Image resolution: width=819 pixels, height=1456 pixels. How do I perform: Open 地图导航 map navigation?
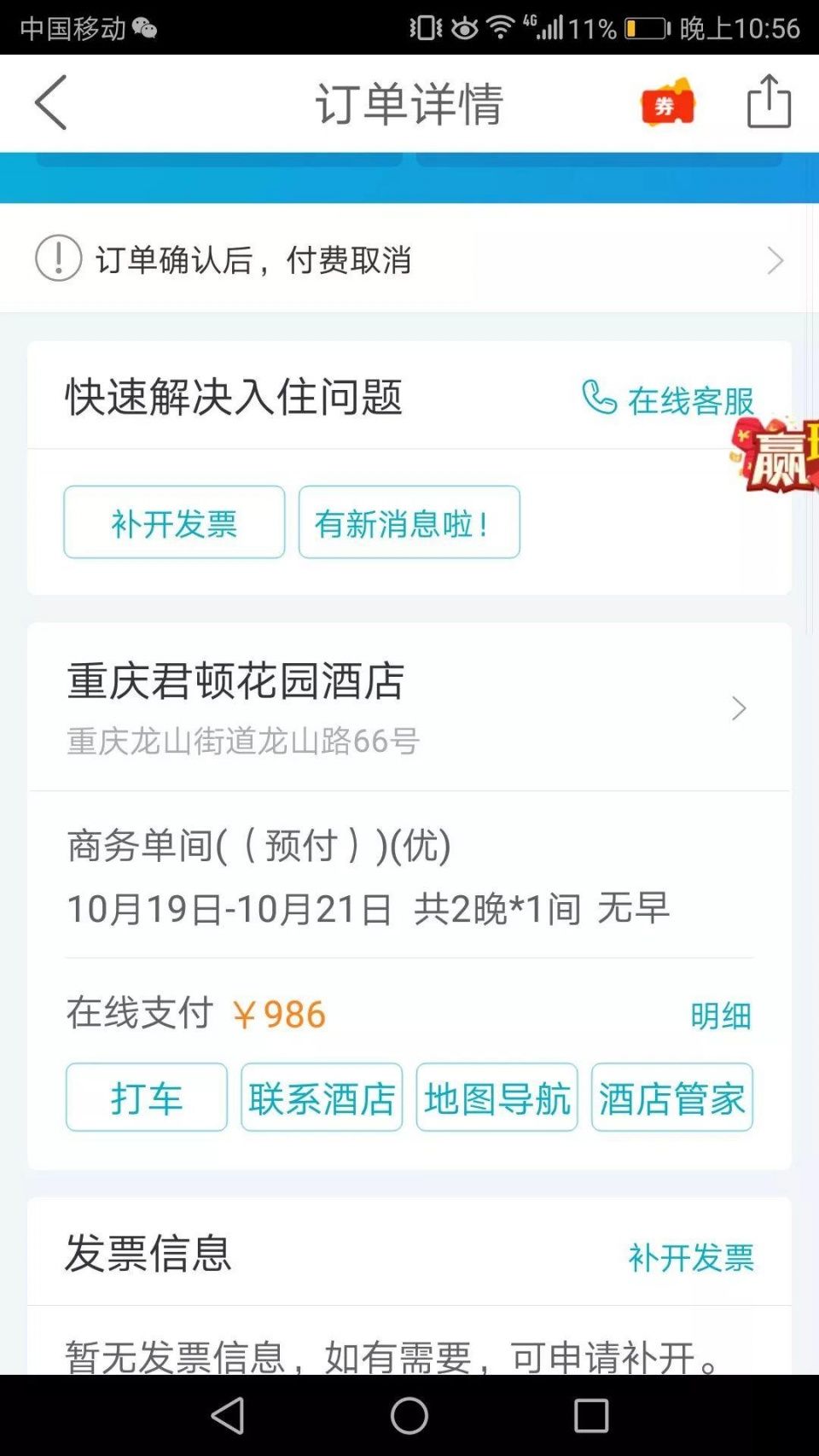[497, 1097]
